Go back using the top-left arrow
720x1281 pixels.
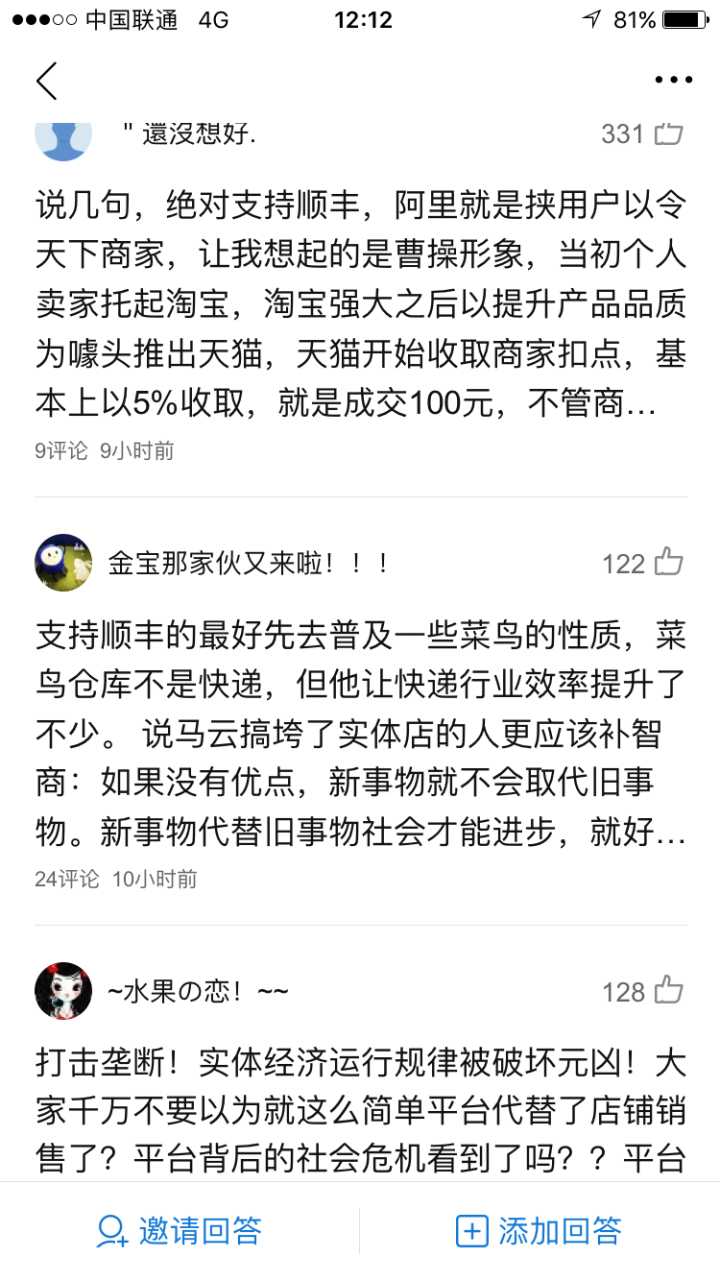(x=47, y=81)
